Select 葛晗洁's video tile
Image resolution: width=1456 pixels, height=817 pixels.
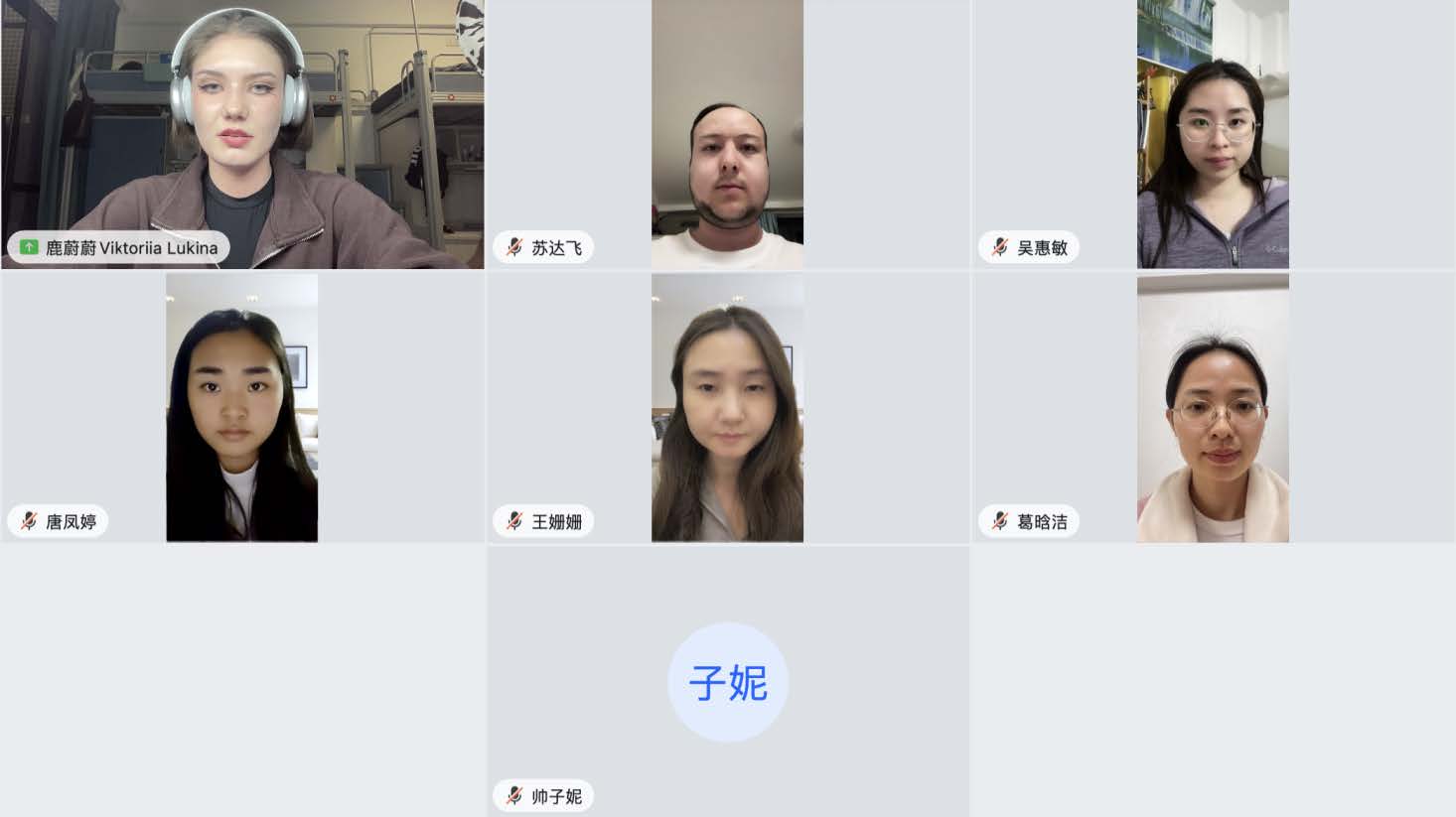coord(1213,407)
